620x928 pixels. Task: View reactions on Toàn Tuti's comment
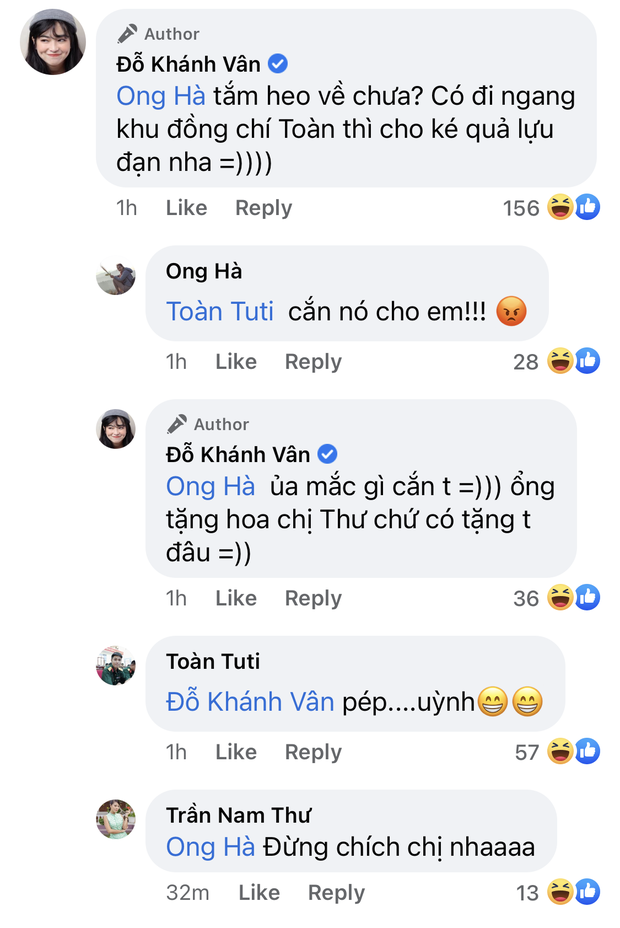(x=573, y=752)
